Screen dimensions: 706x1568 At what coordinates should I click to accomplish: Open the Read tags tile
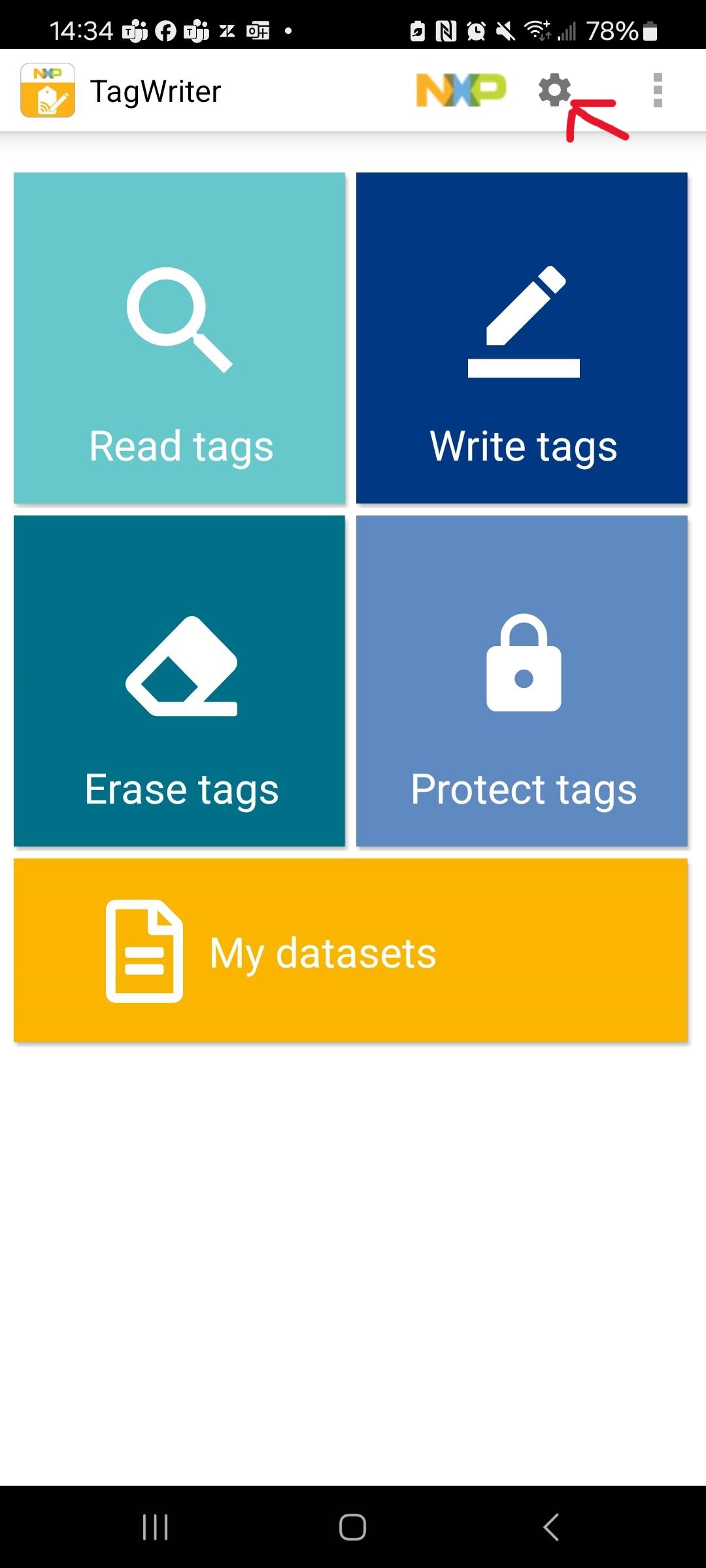180,338
